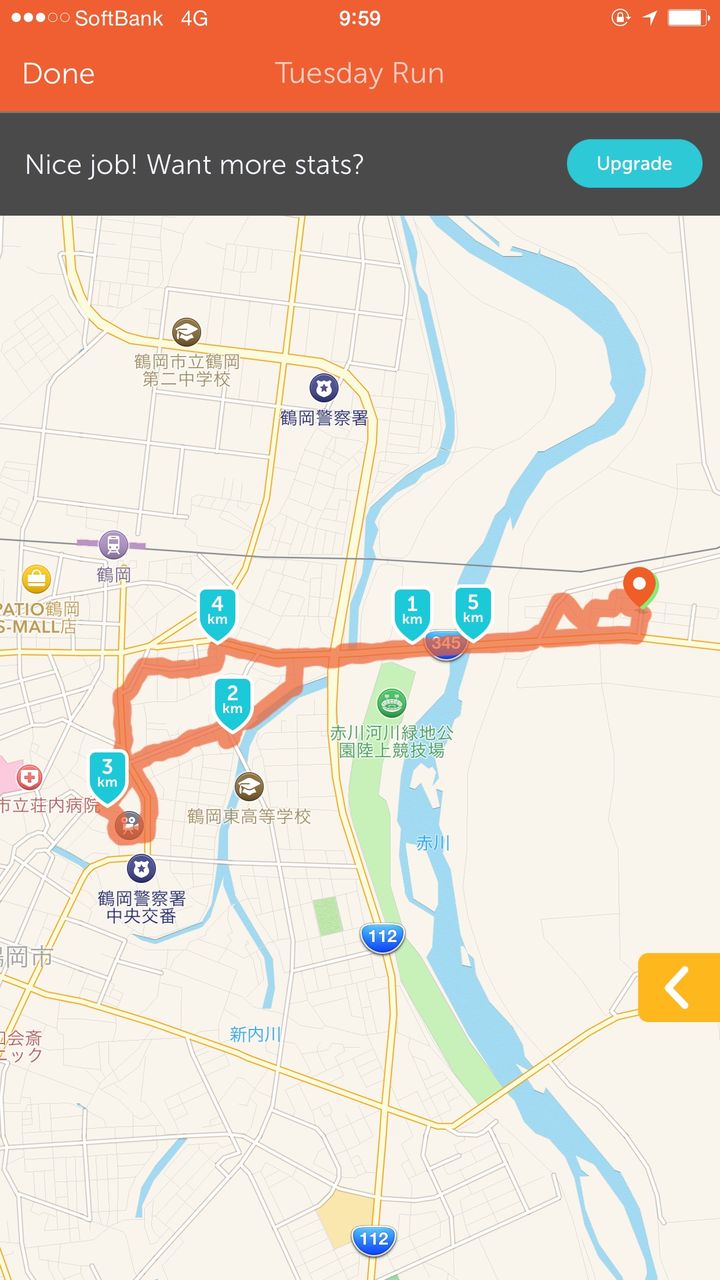Tap Done to close the run map
The height and width of the screenshot is (1280, 720).
58,74
